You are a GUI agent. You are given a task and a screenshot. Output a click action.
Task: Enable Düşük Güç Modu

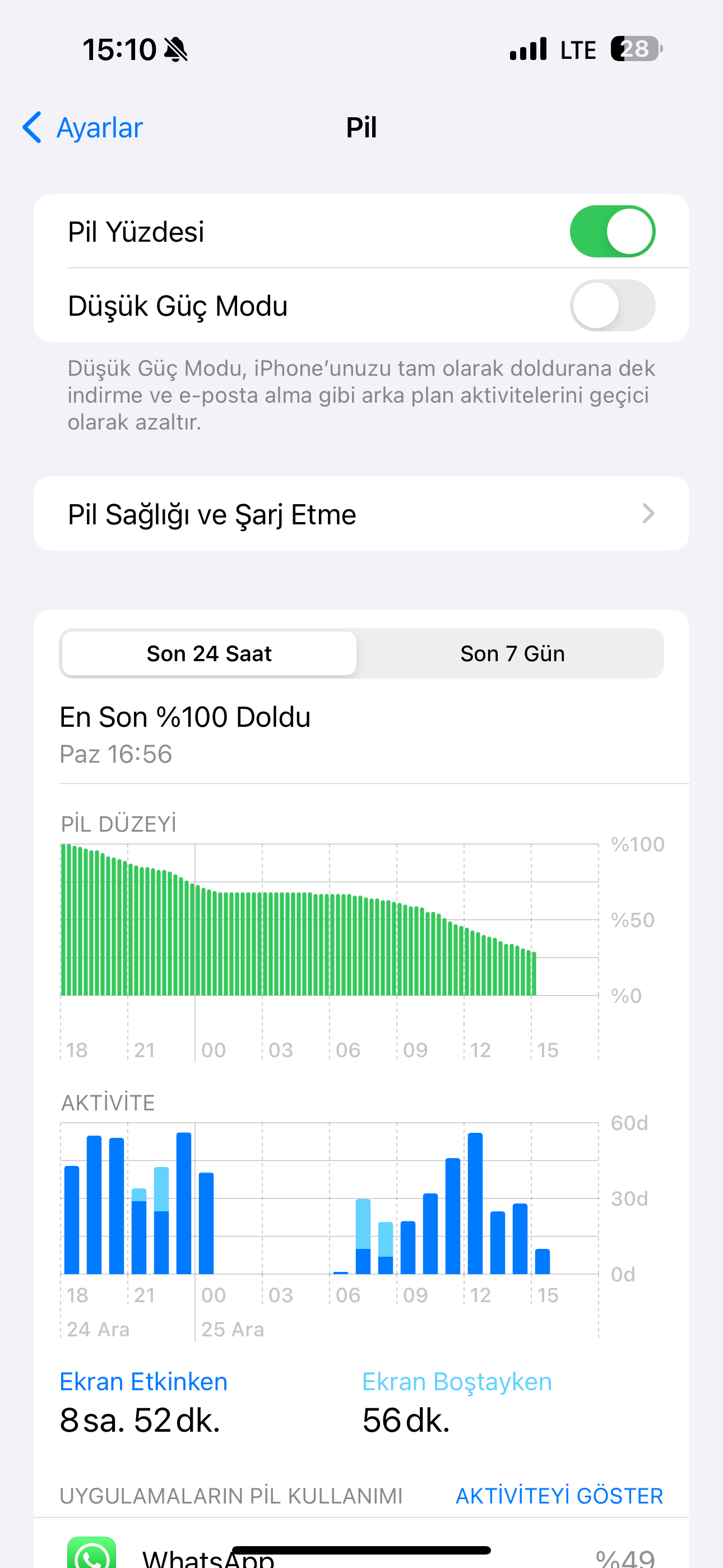click(x=612, y=306)
